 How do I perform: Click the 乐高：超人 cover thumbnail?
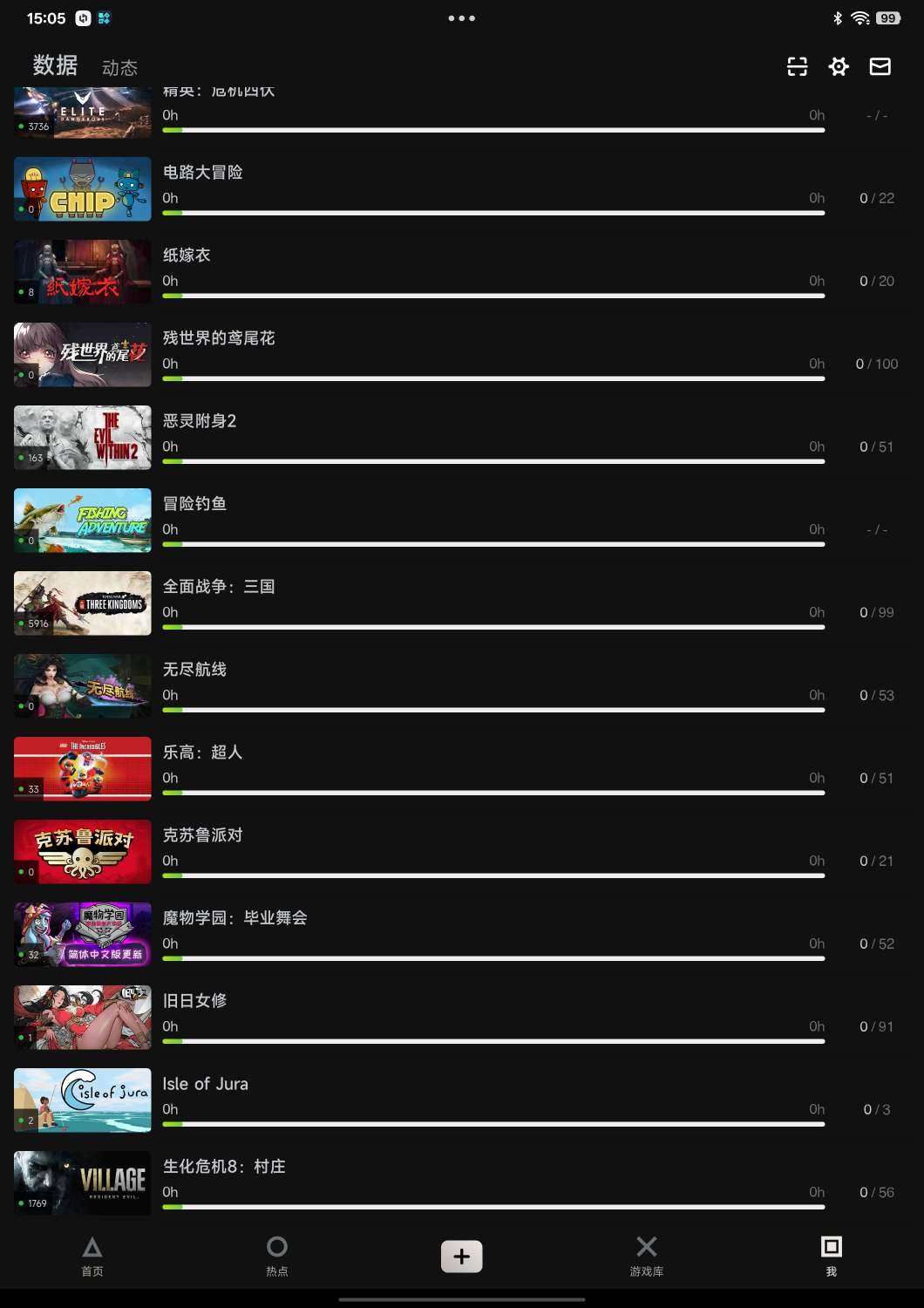(x=82, y=769)
